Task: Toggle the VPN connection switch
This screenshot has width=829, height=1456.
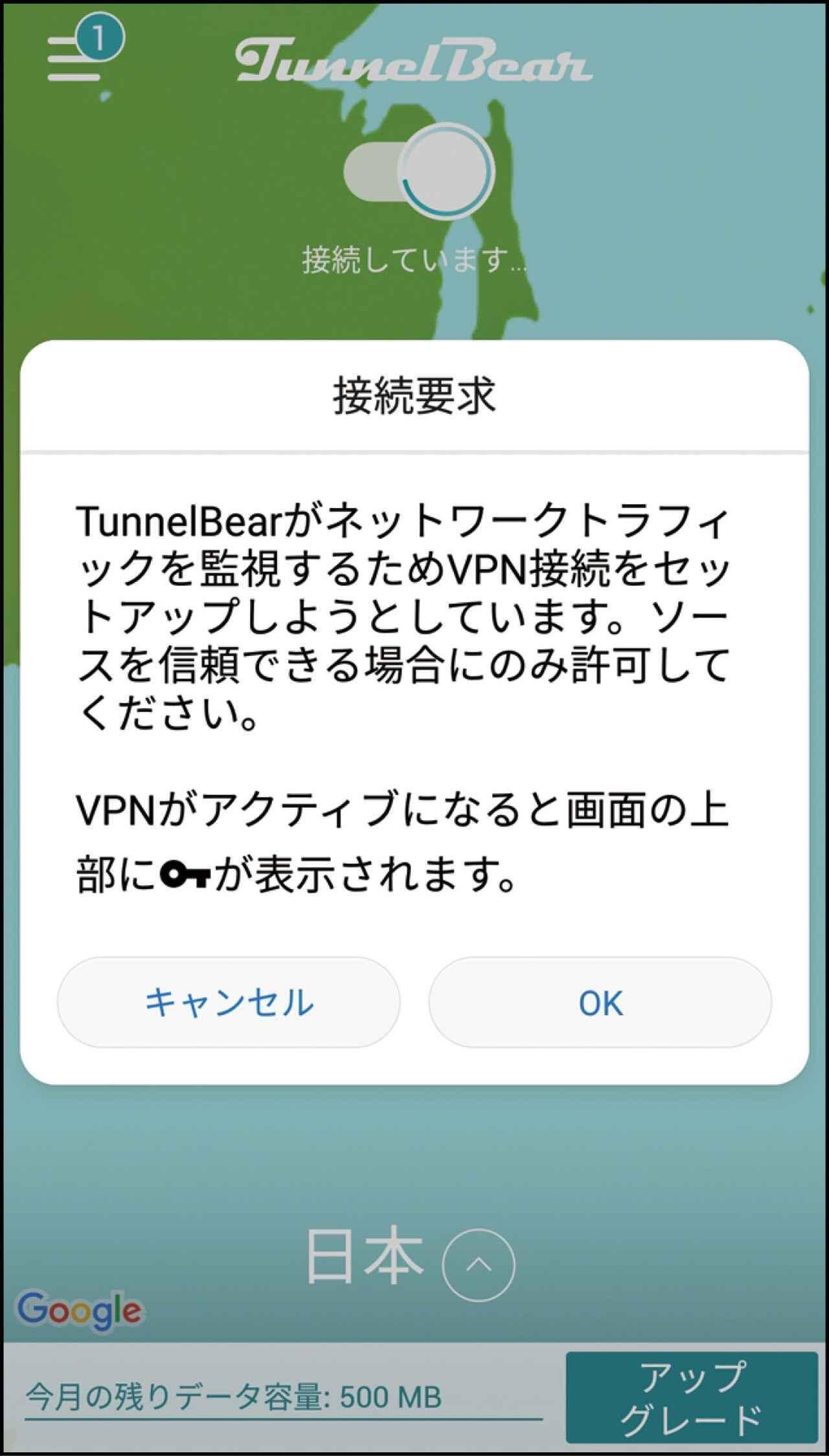Action: 418,173
